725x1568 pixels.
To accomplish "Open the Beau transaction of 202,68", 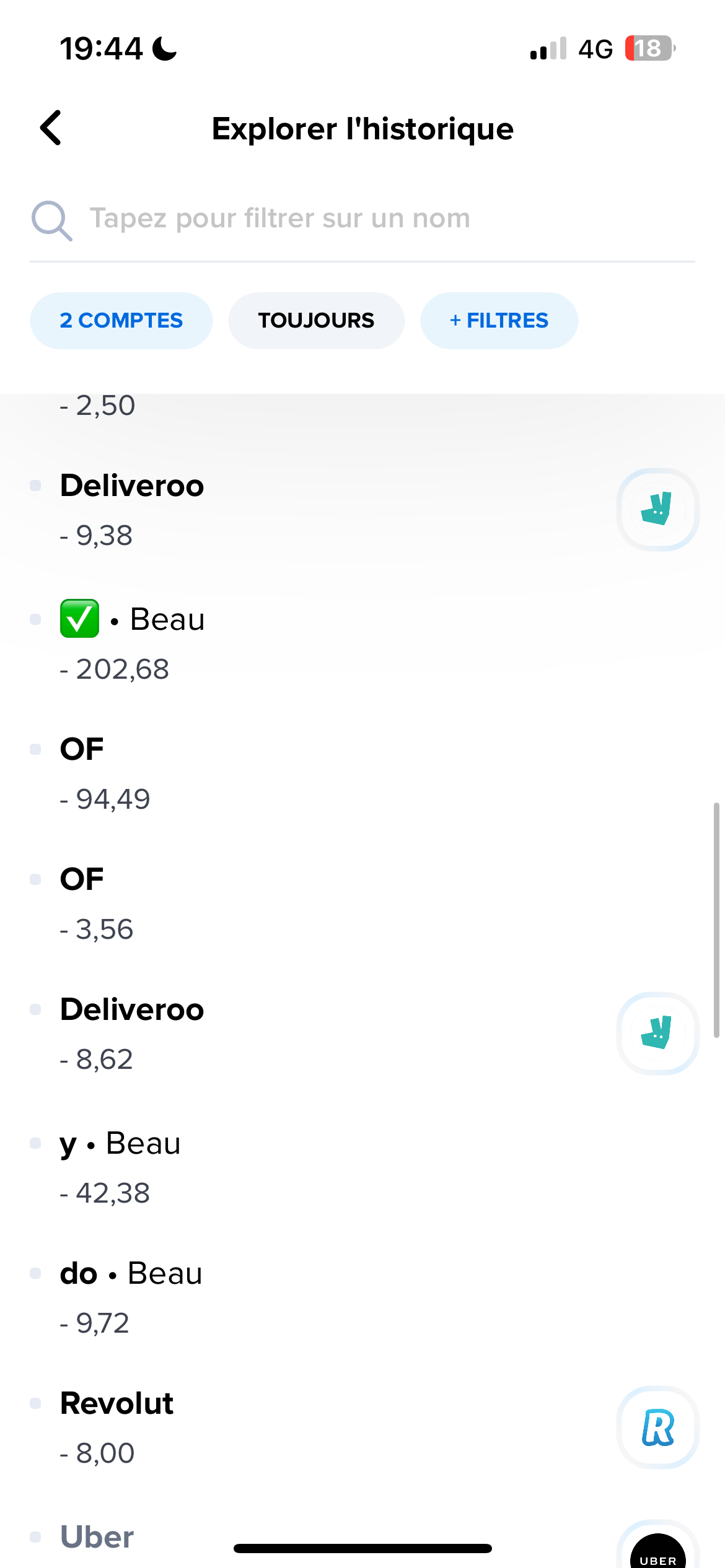I will pos(362,643).
